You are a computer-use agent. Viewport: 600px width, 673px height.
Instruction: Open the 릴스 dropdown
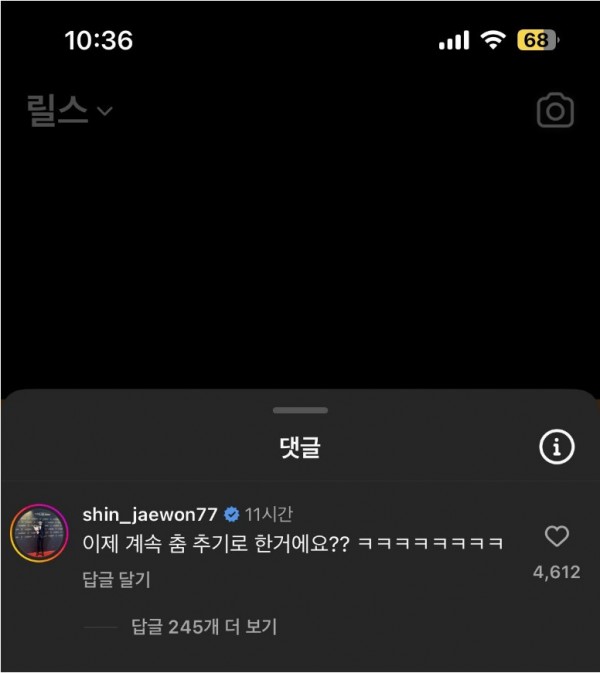pos(70,110)
